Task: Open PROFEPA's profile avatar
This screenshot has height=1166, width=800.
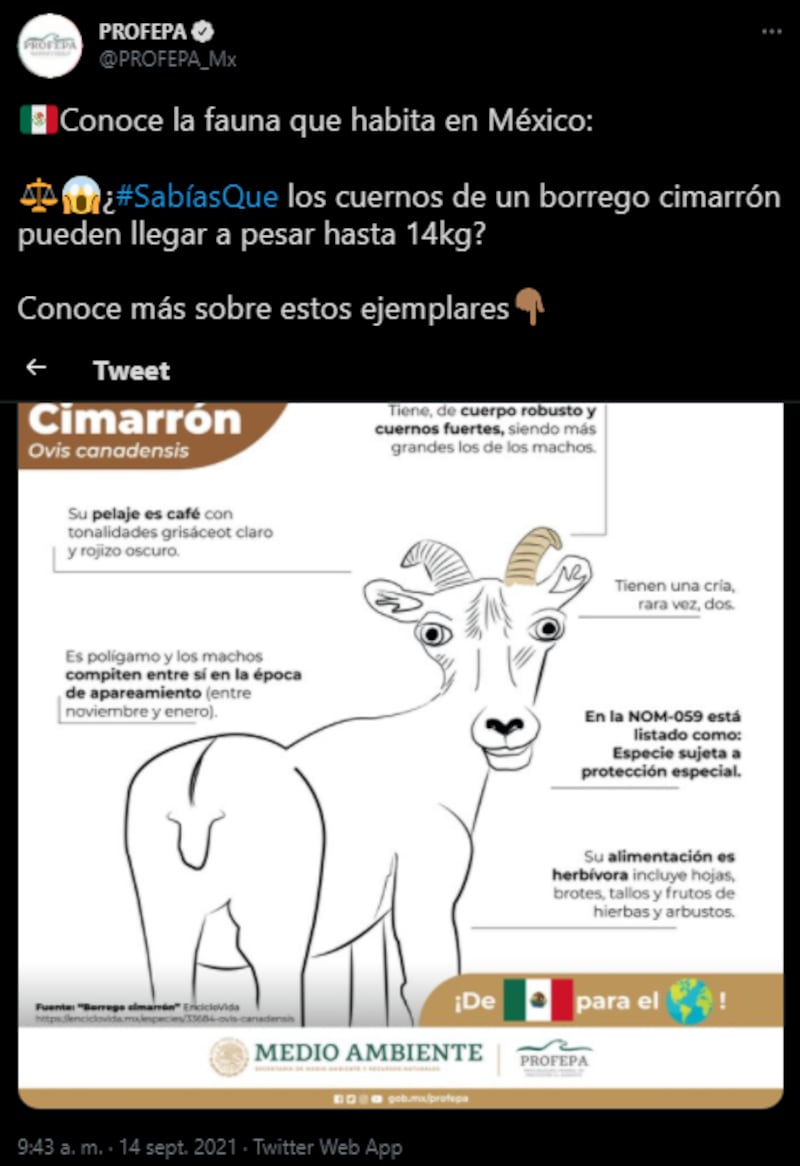Action: coord(50,46)
